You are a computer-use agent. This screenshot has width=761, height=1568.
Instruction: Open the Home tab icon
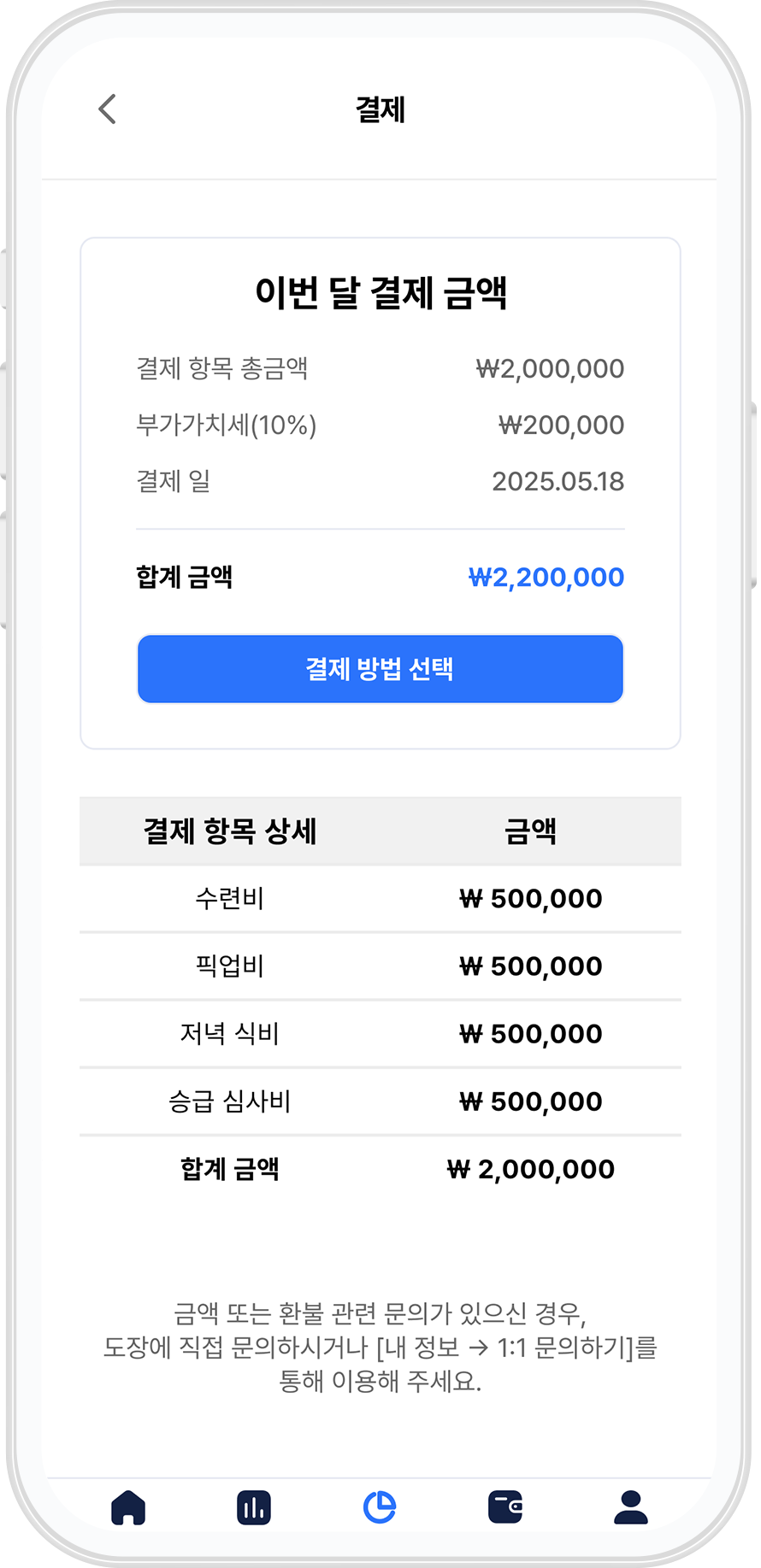click(128, 1506)
